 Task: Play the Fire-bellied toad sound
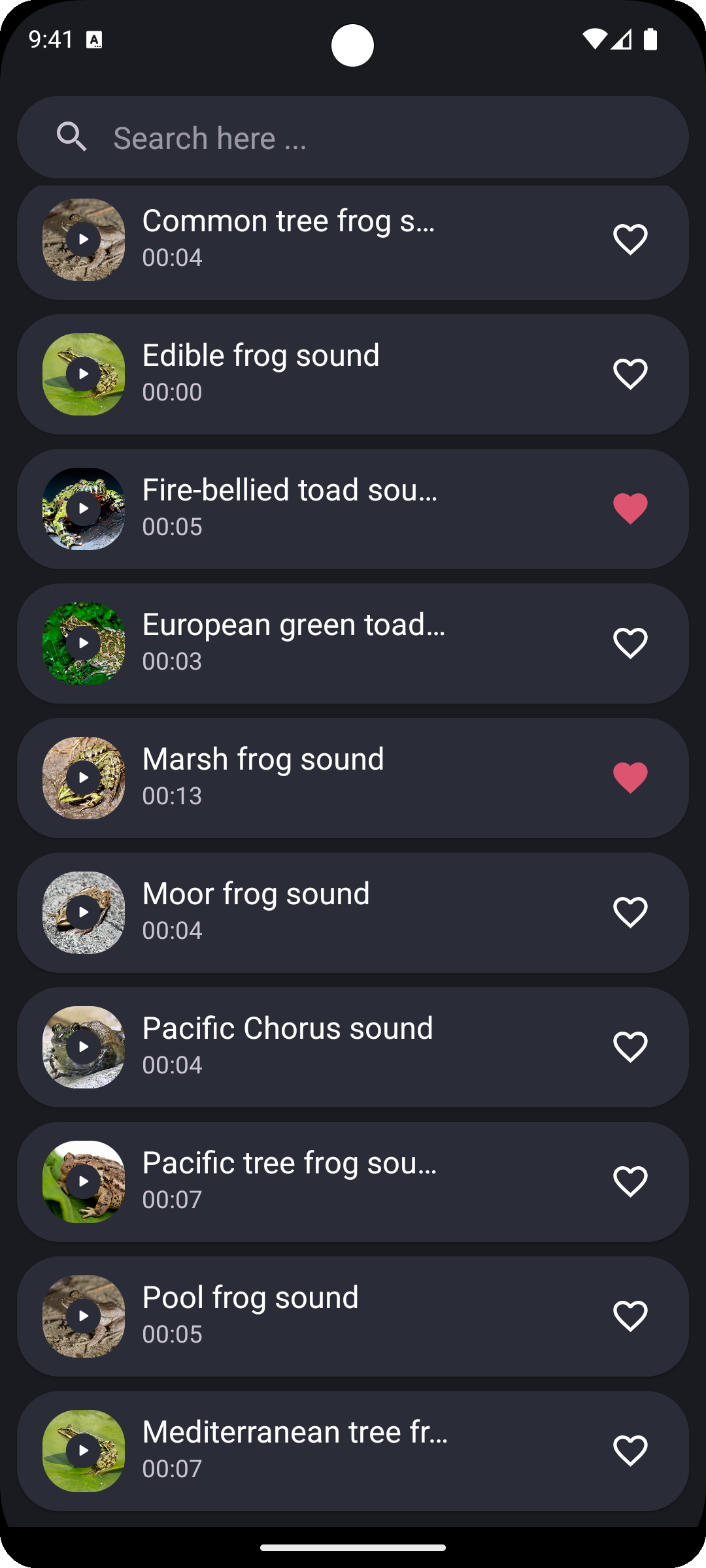(84, 509)
